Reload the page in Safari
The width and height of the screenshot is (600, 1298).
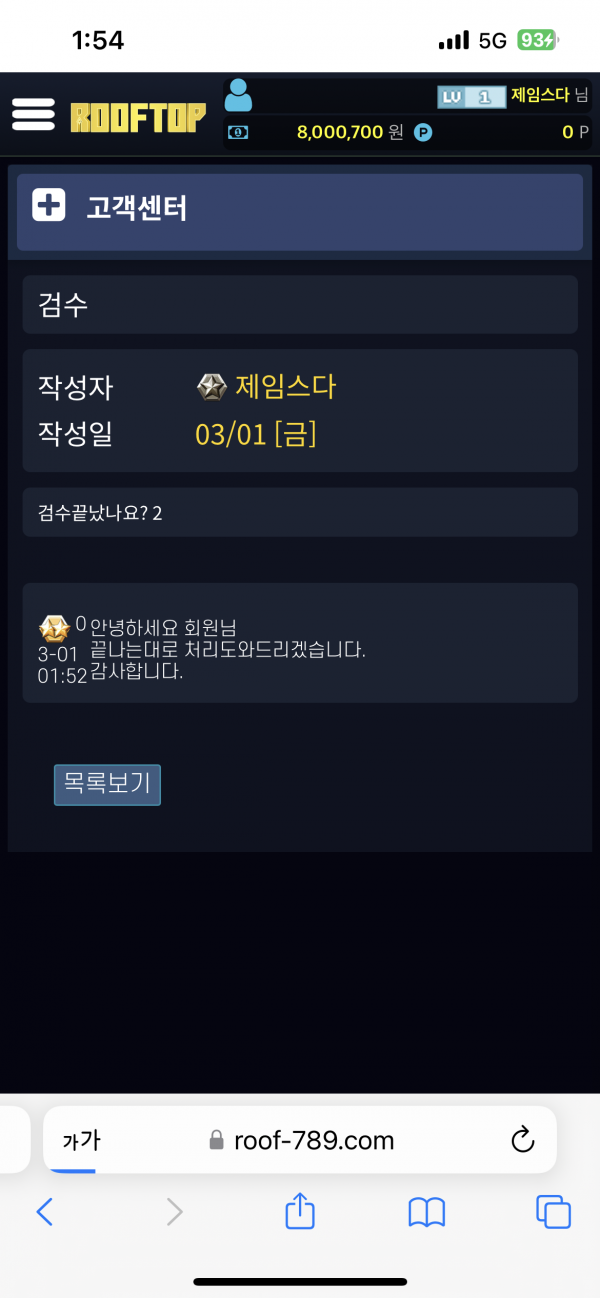[x=522, y=1140]
